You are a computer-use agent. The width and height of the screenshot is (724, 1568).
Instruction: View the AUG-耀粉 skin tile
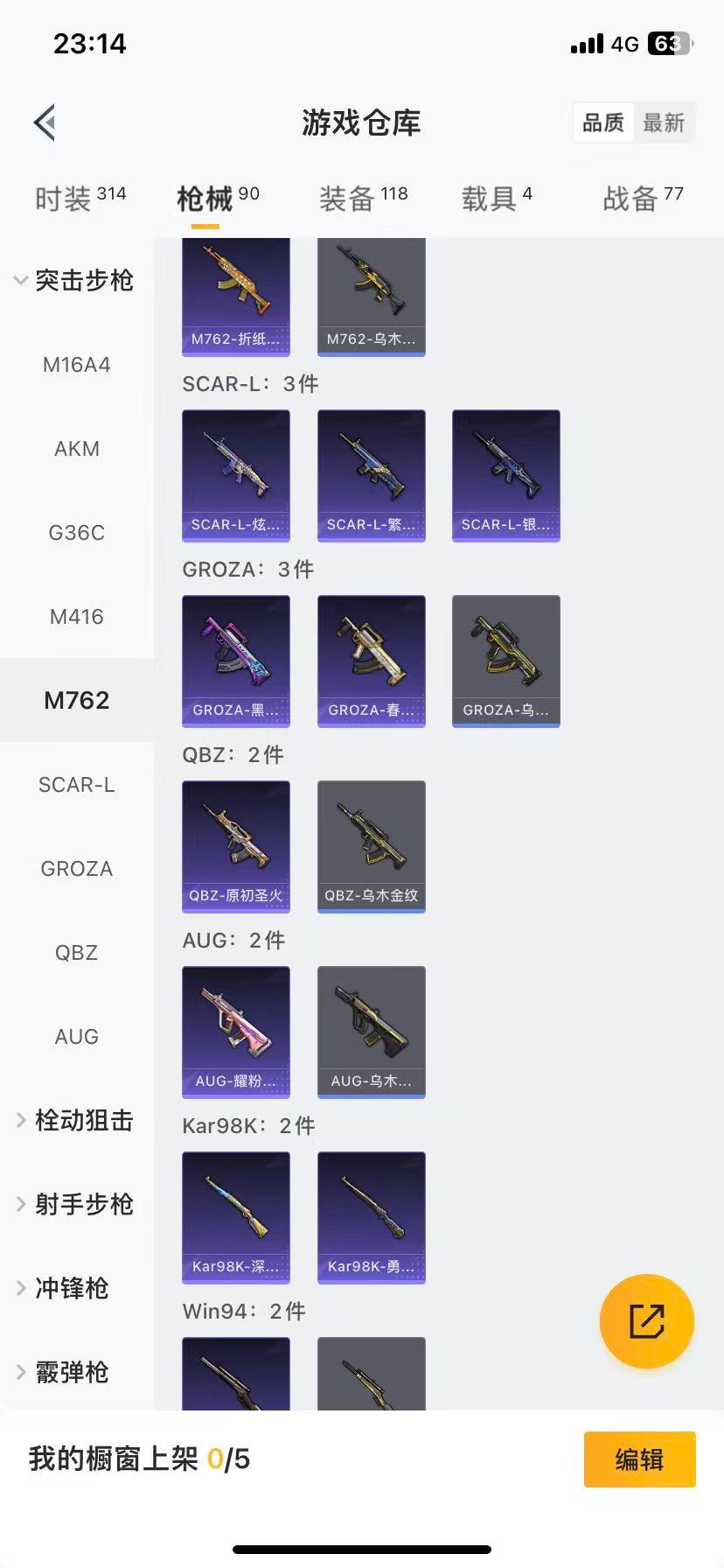236,1032
